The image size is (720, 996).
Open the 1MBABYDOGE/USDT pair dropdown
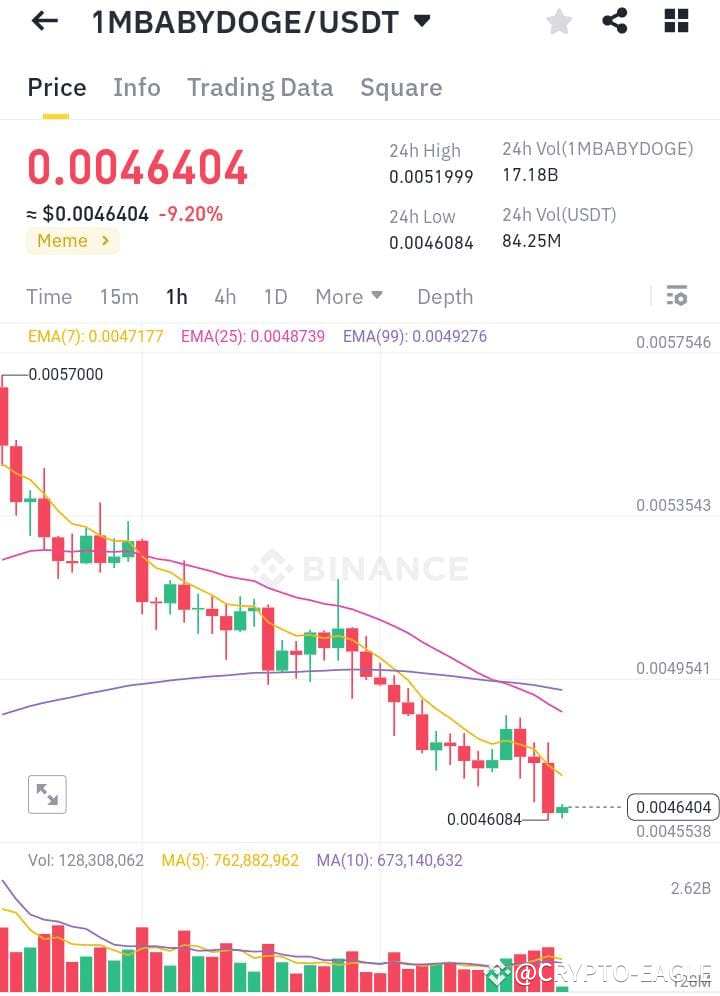(x=422, y=21)
